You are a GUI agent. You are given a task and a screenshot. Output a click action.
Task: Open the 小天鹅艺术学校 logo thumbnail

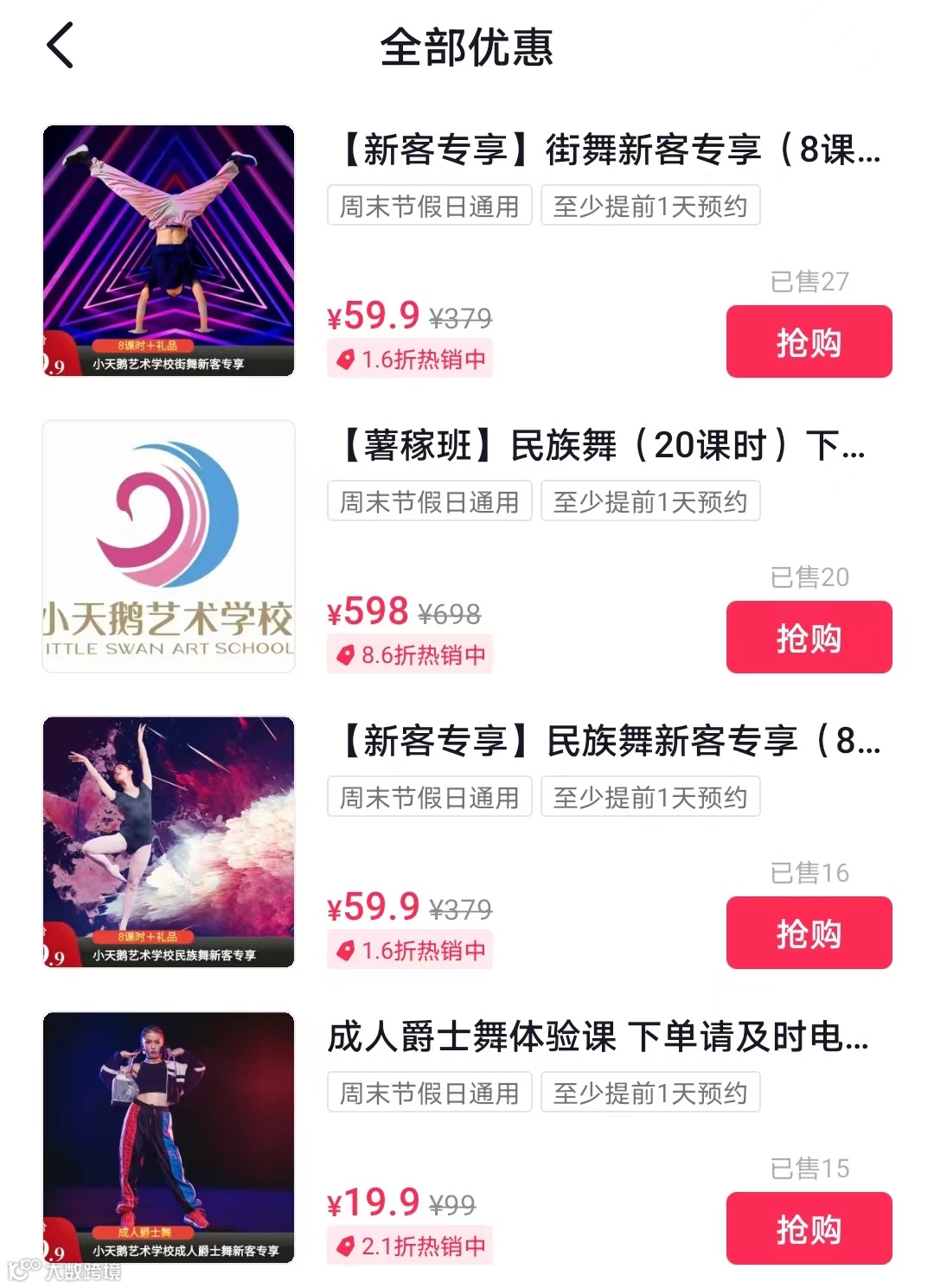tap(169, 546)
